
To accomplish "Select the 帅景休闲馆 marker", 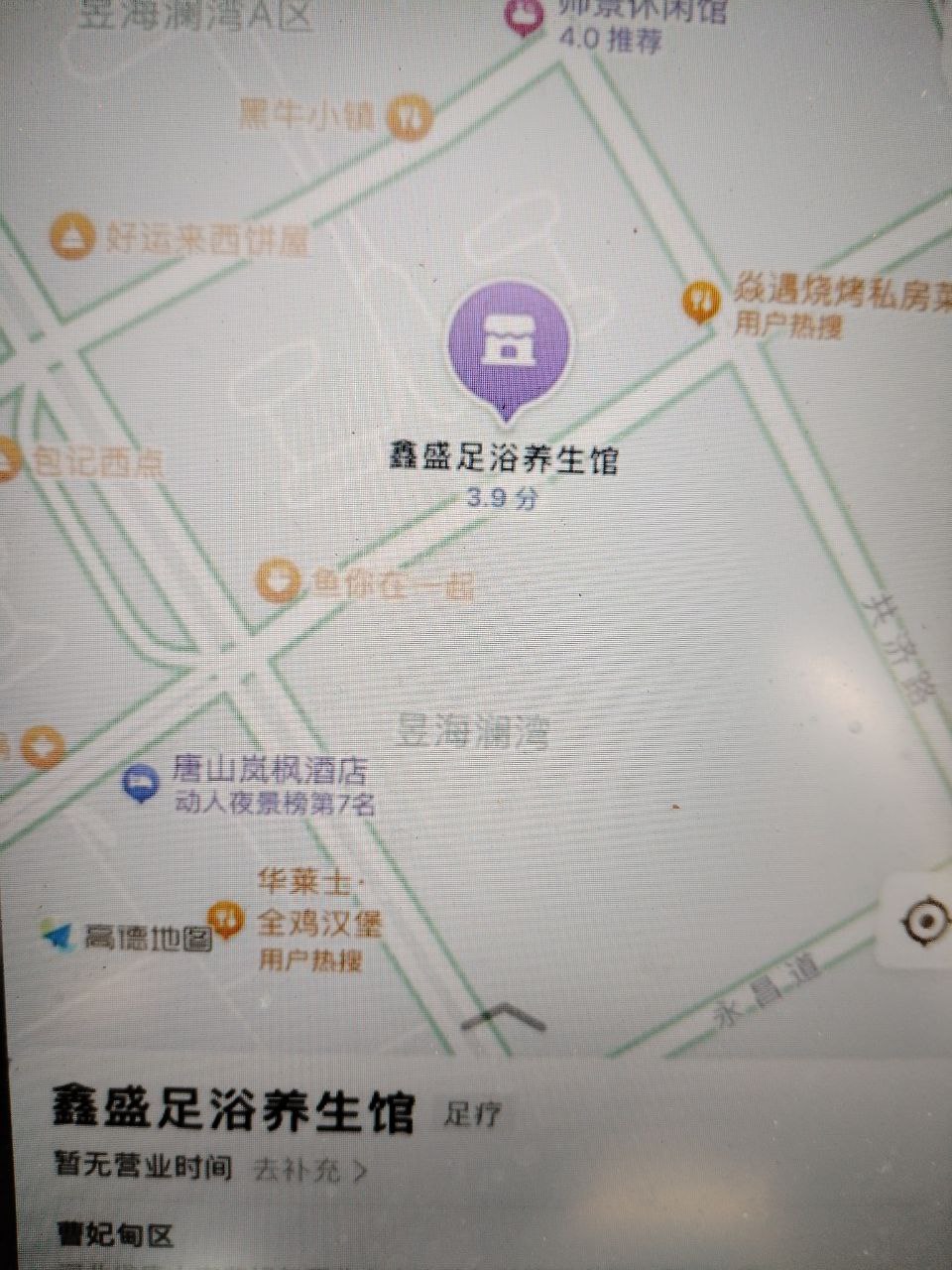I will pos(524,14).
